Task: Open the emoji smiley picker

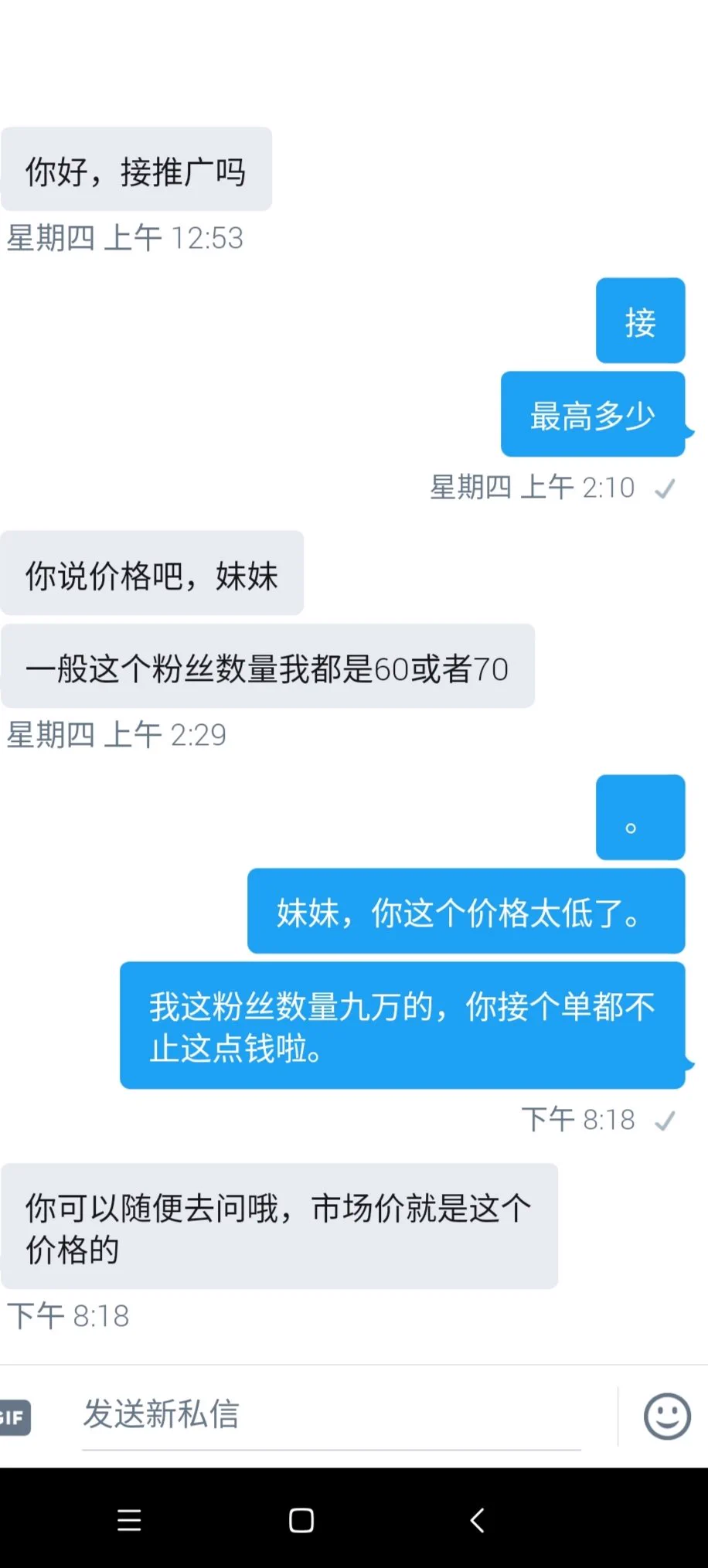Action: 666,1416
